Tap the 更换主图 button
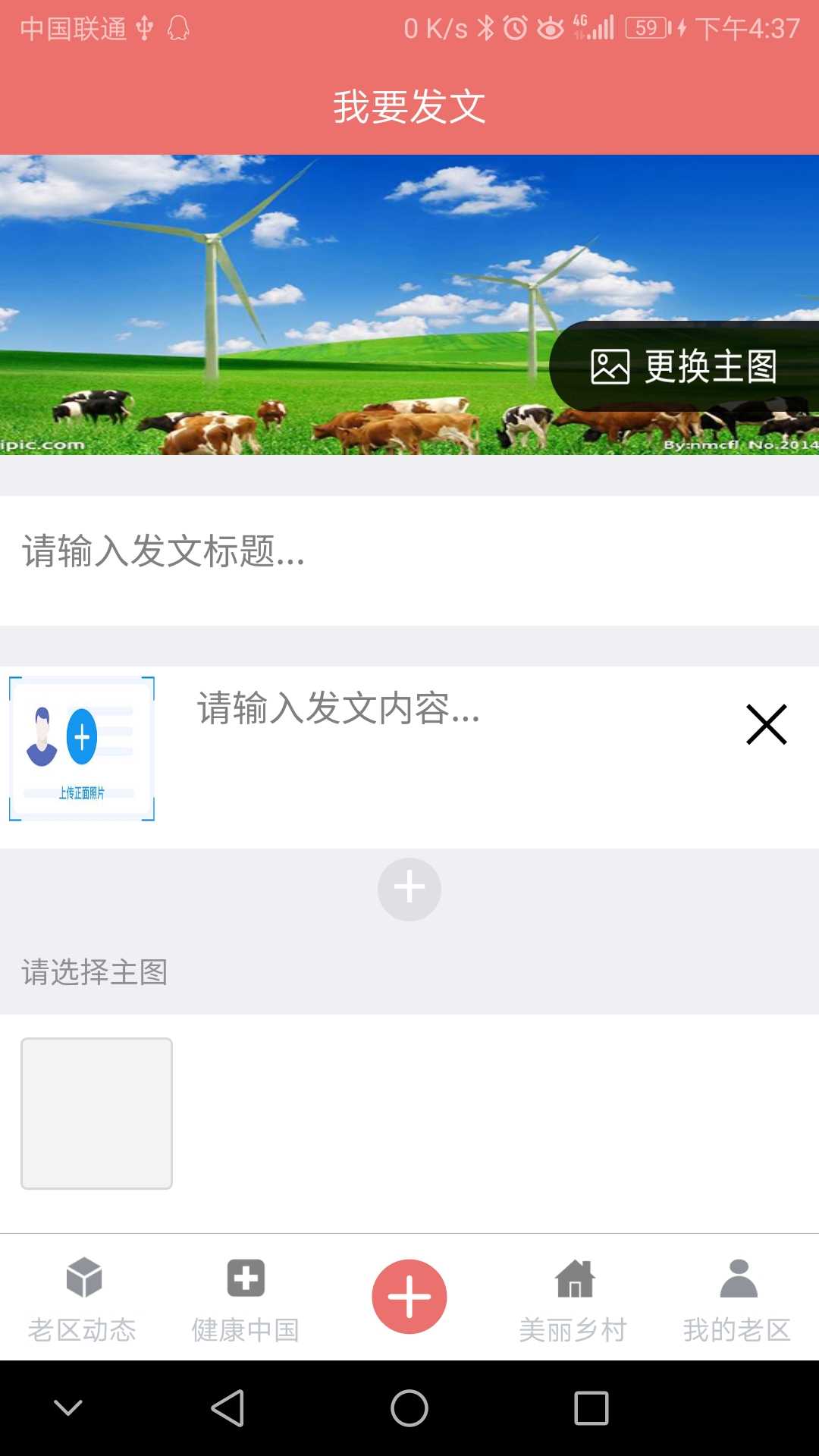 (684, 367)
